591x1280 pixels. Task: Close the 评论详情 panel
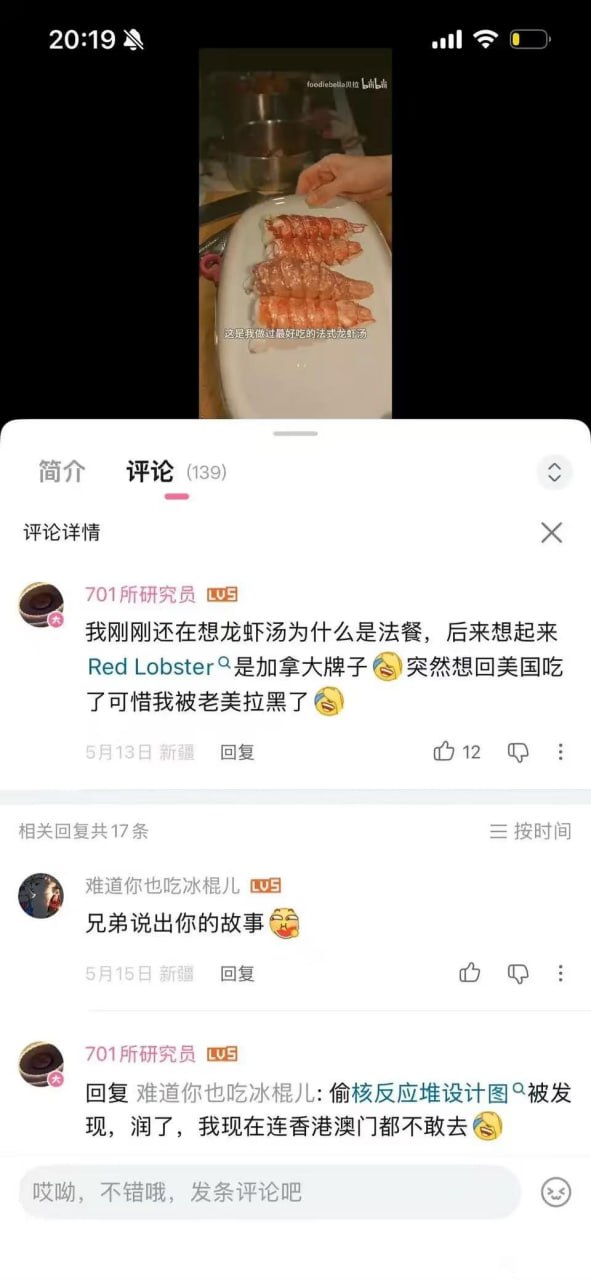coord(551,533)
